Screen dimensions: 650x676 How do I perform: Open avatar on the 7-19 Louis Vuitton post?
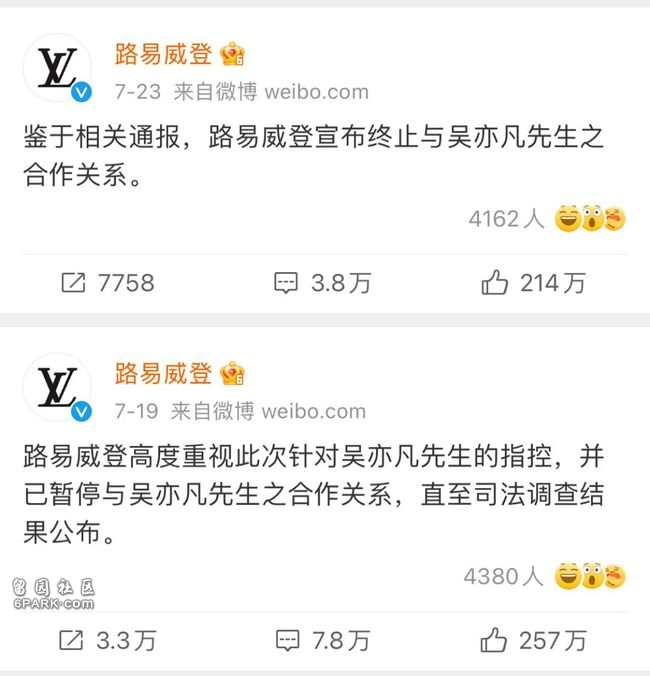[57, 387]
